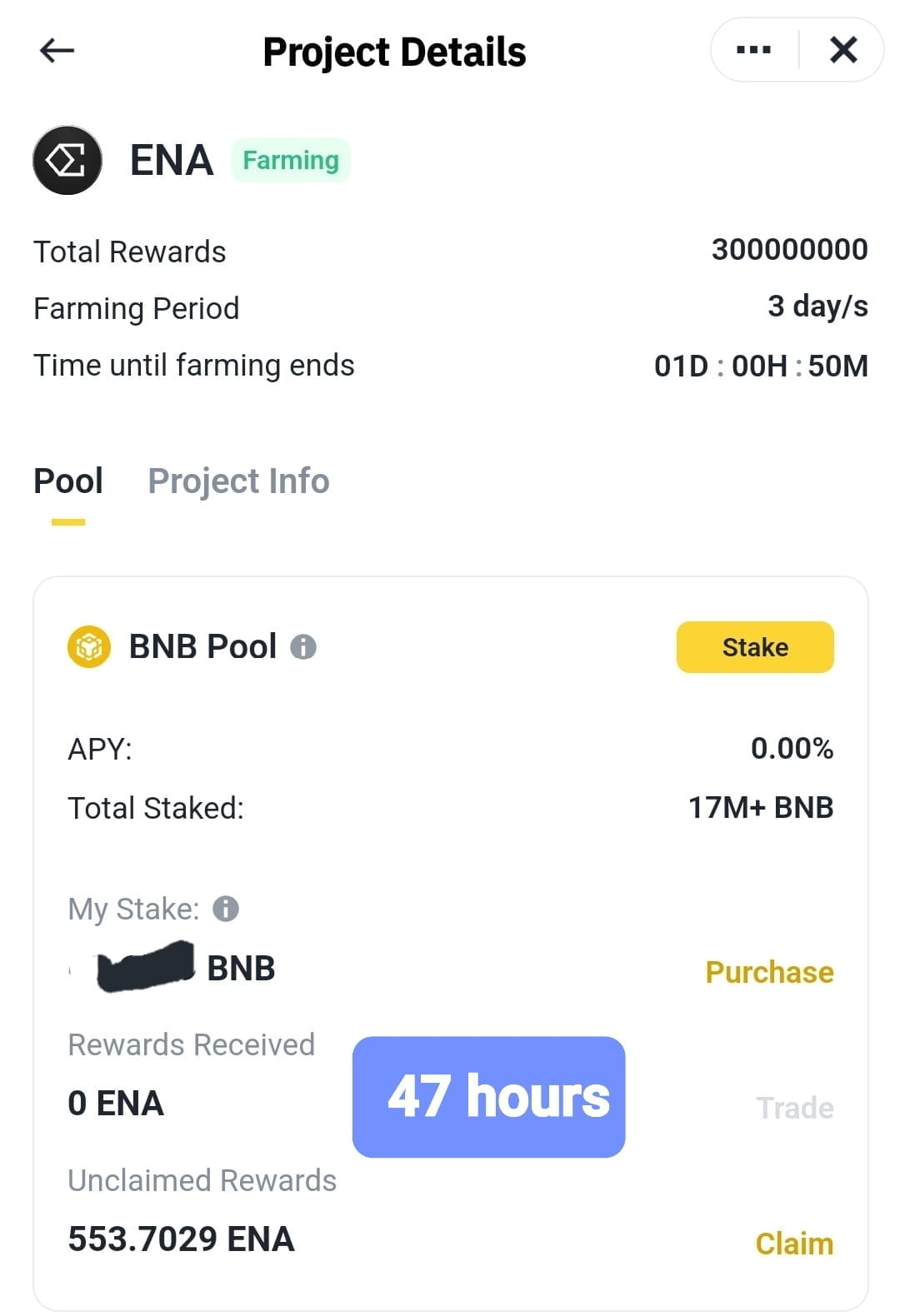Tap the Farming status badge next to ENA

290,160
